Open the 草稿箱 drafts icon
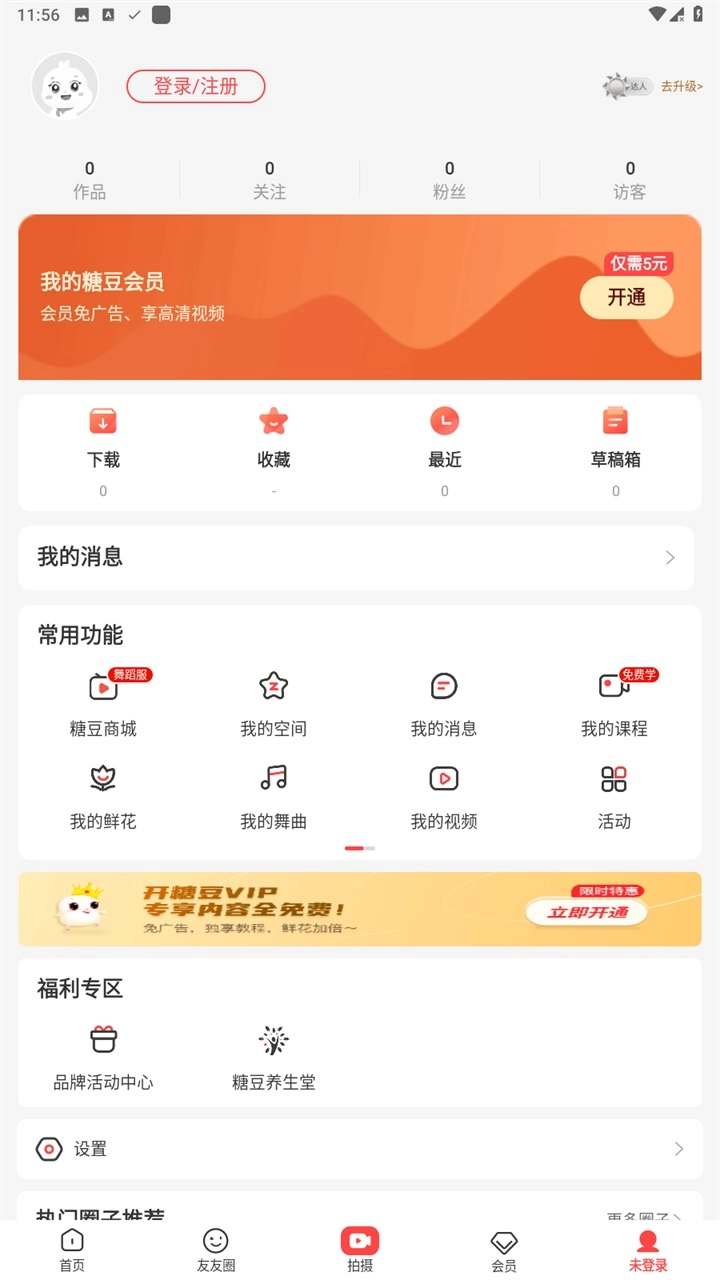 click(x=615, y=421)
